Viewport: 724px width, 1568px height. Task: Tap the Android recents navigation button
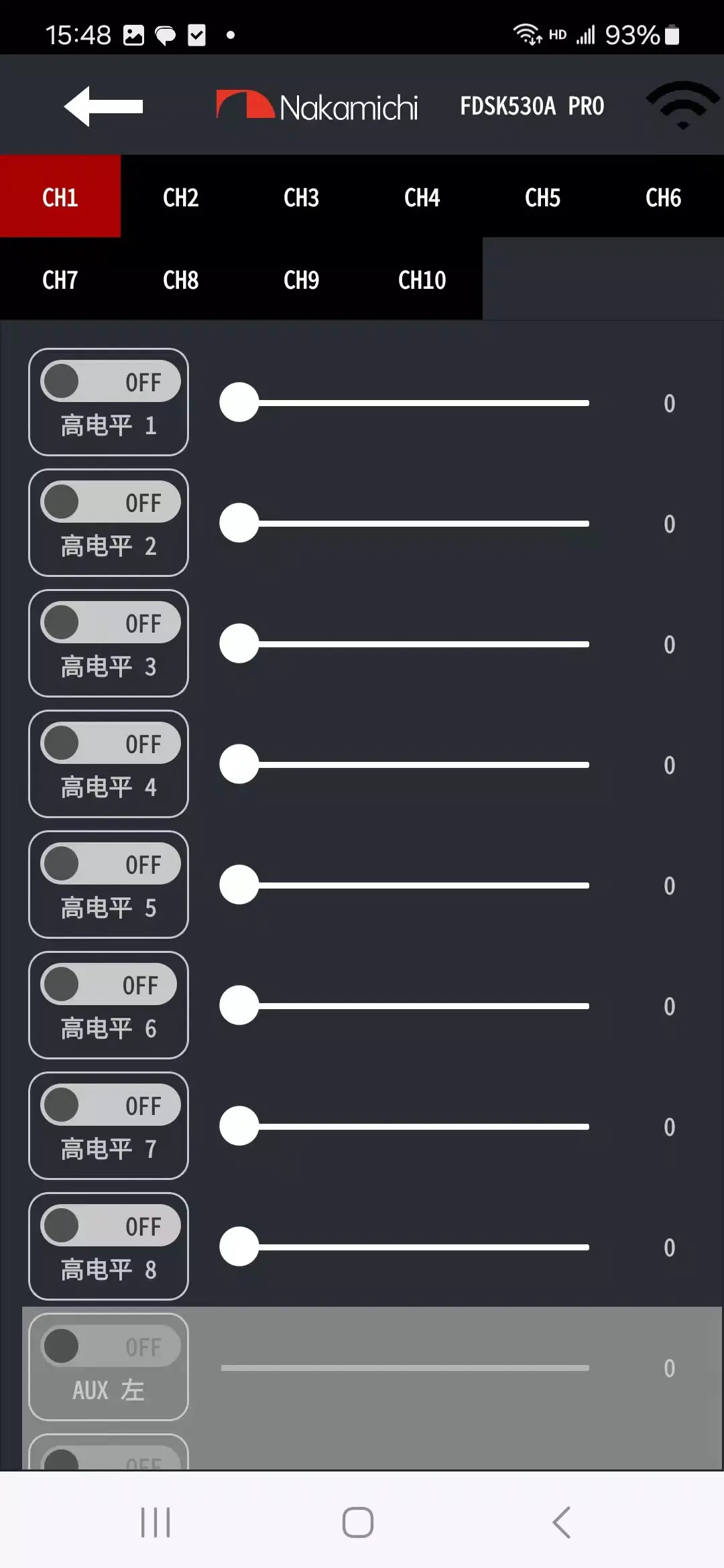(x=156, y=1520)
